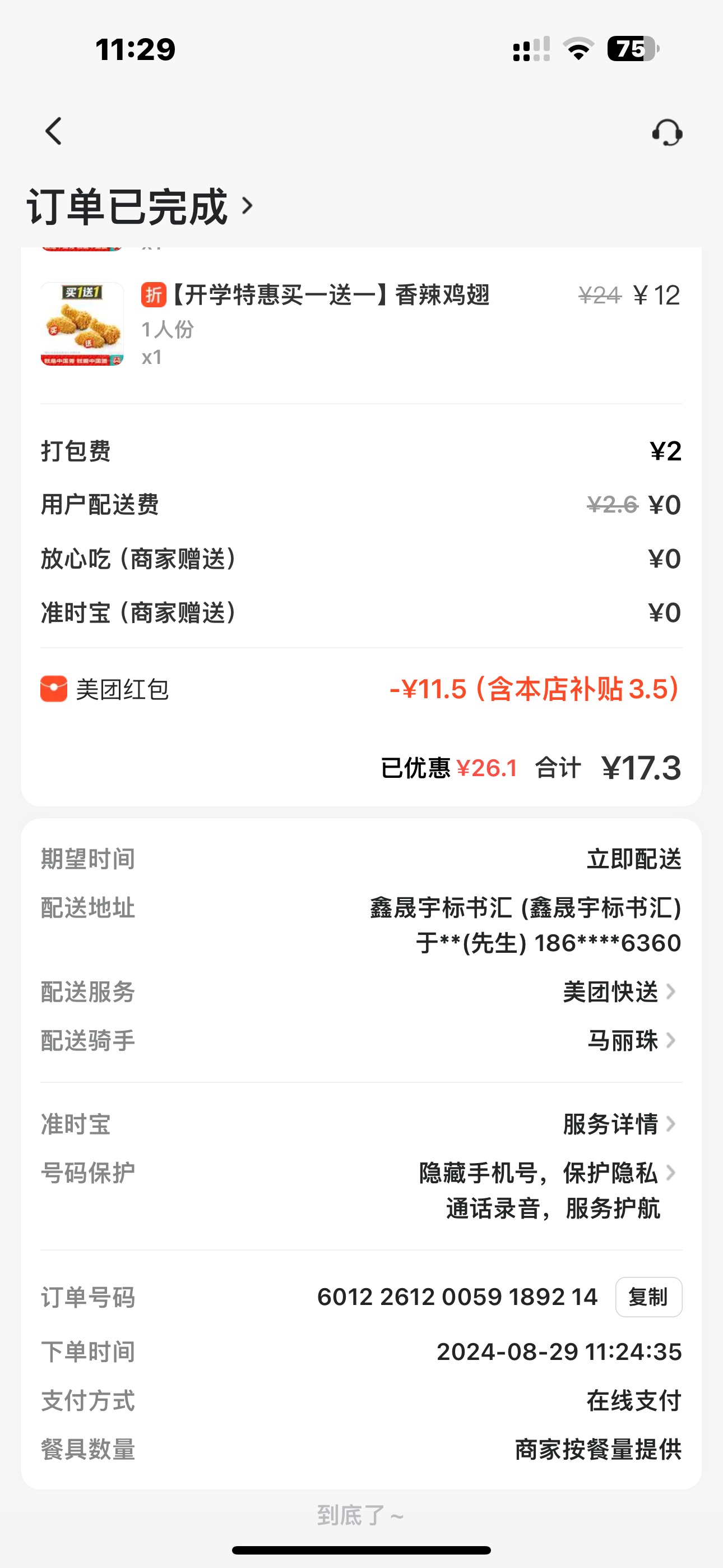This screenshot has width=723, height=1568.
Task: View 美团快送 delivery service details
Action: point(619,992)
